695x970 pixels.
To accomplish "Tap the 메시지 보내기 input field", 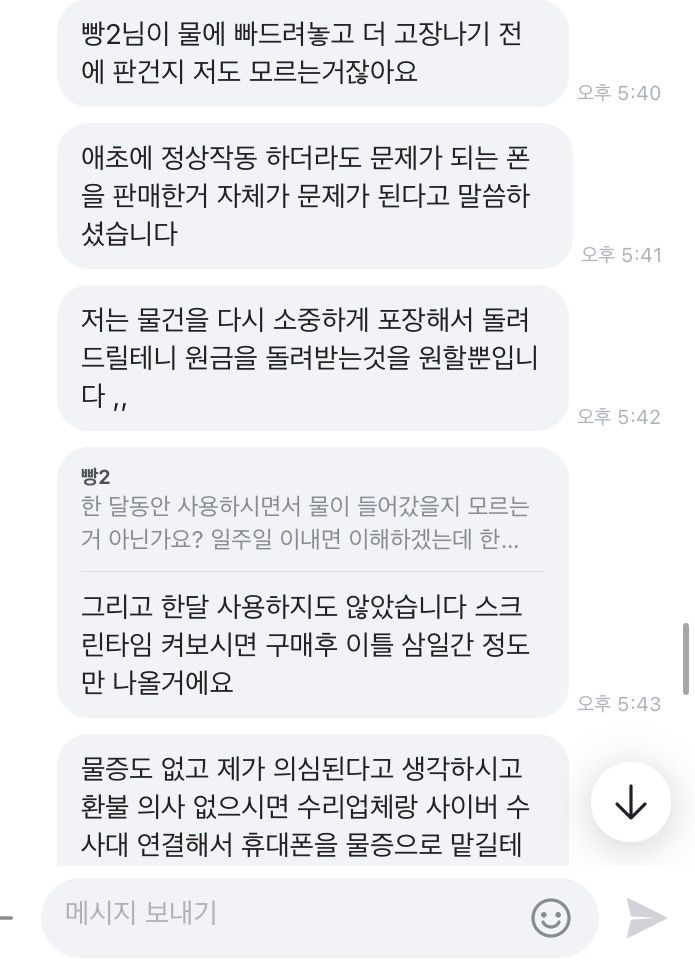I will click(x=290, y=914).
